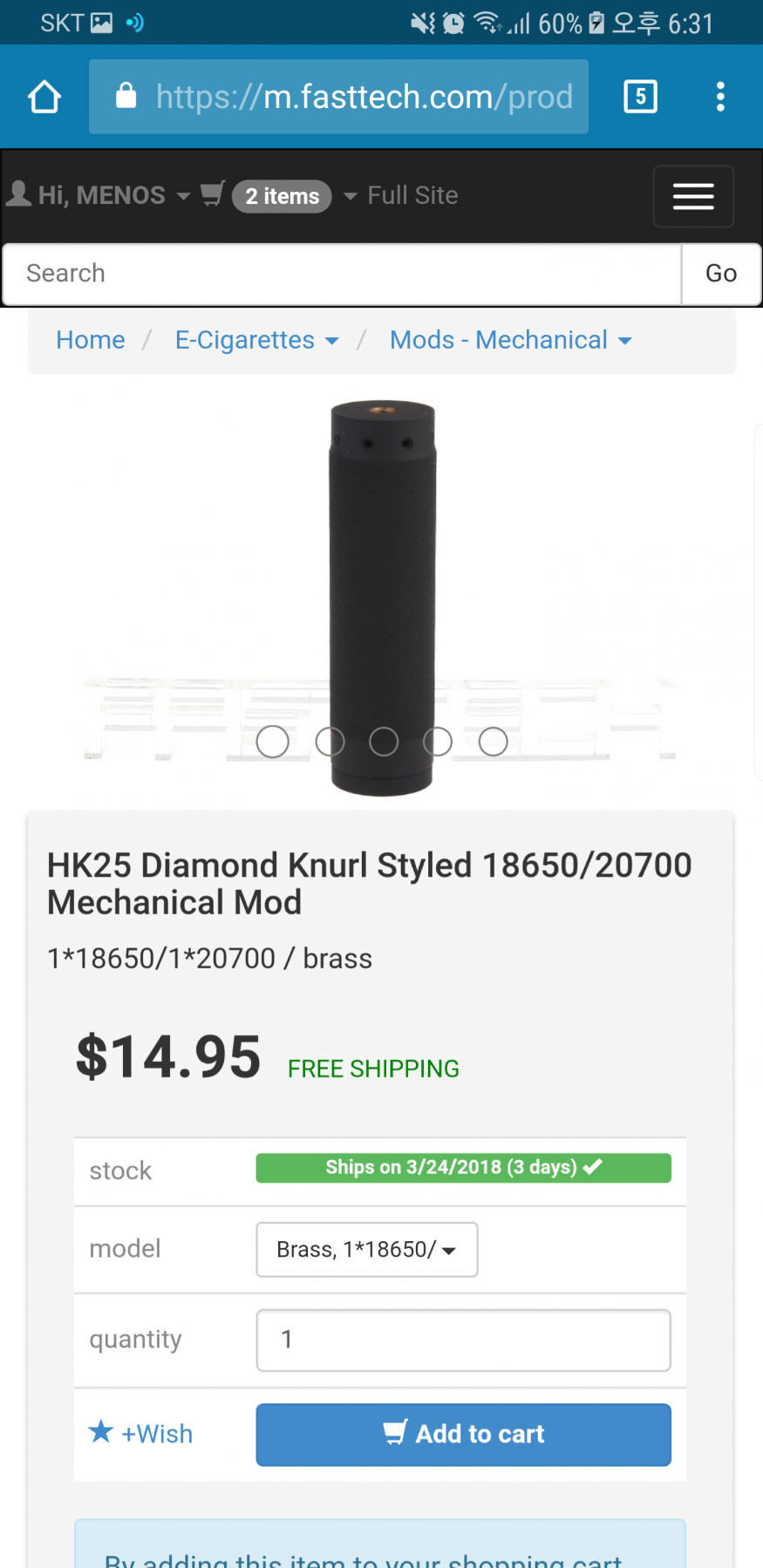Image resolution: width=763 pixels, height=1568 pixels.
Task: Add the mechanical mod to cart
Action: (x=463, y=1434)
